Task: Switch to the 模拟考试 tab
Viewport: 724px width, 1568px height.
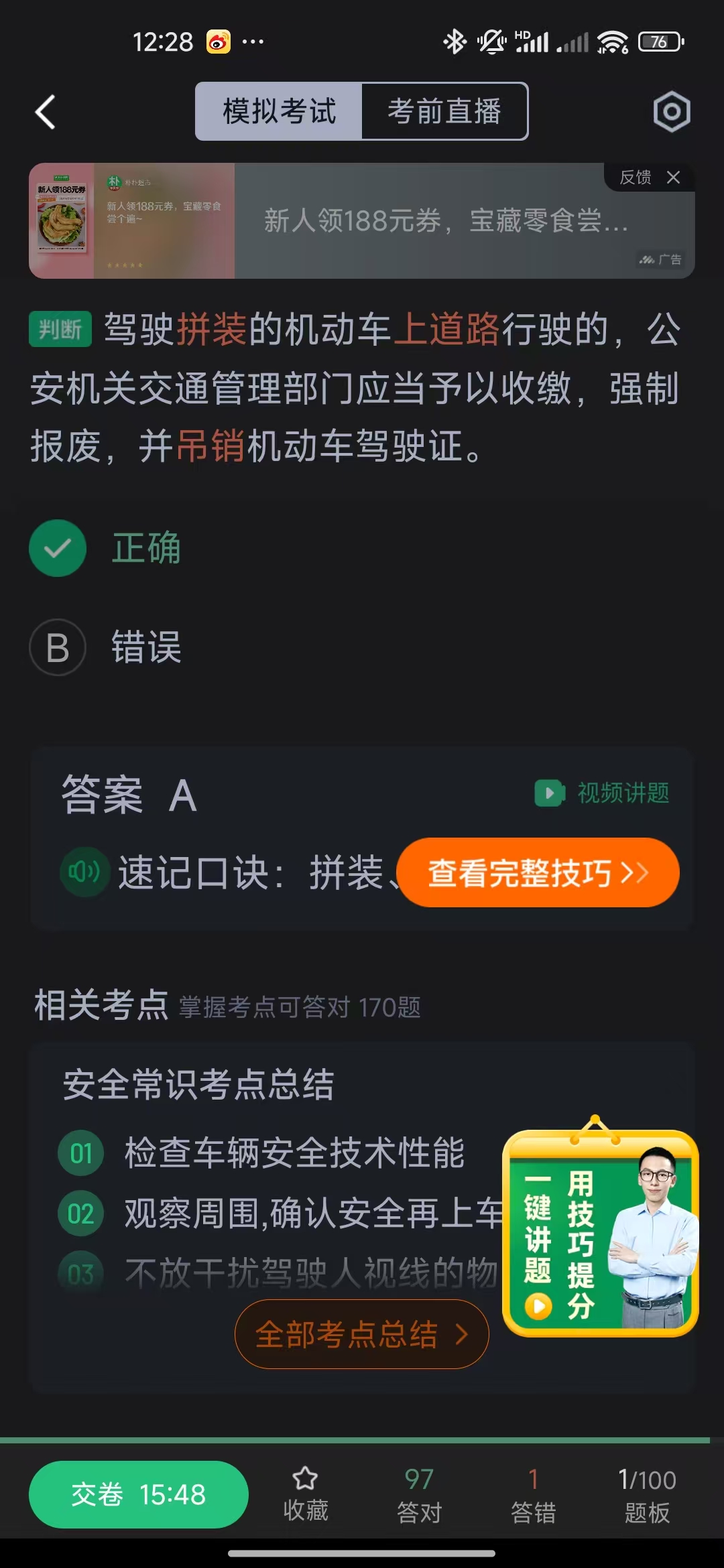Action: pyautogui.click(x=279, y=111)
